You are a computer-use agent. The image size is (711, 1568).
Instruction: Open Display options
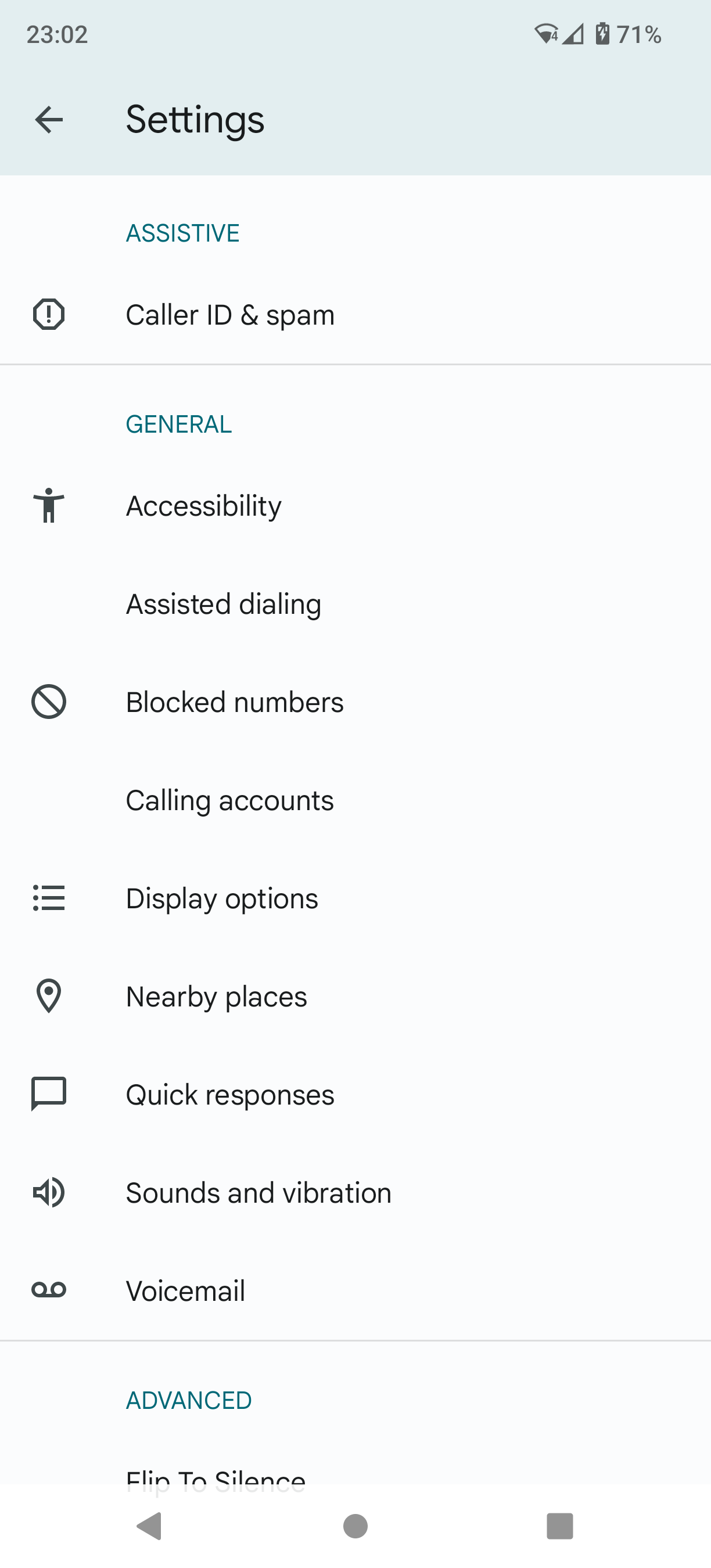coord(355,898)
